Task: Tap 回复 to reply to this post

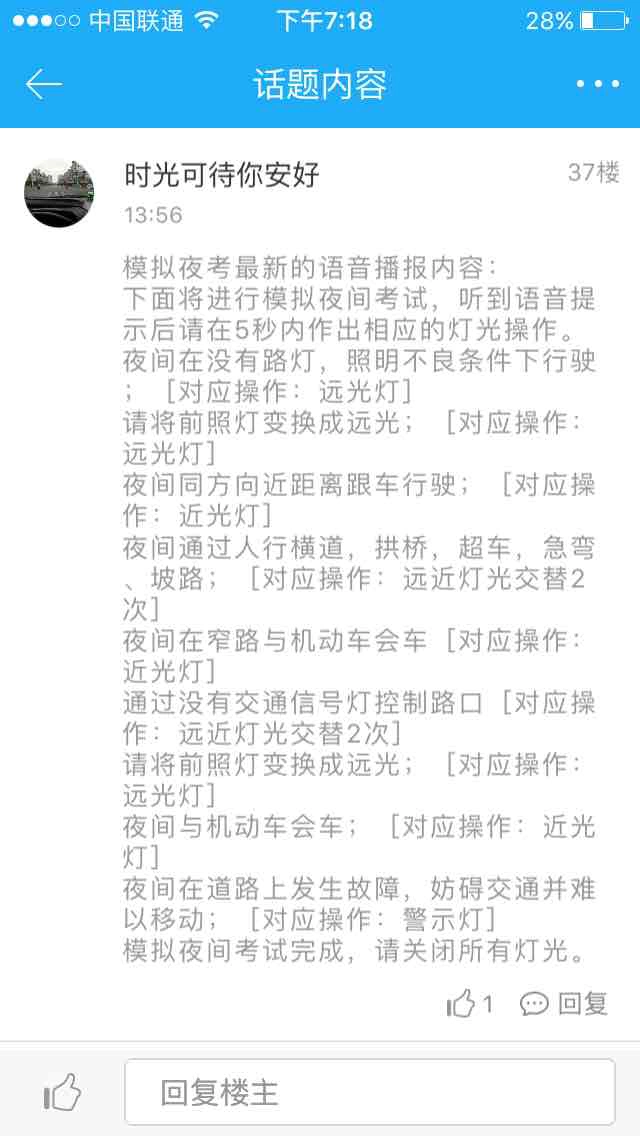Action: 565,1003
